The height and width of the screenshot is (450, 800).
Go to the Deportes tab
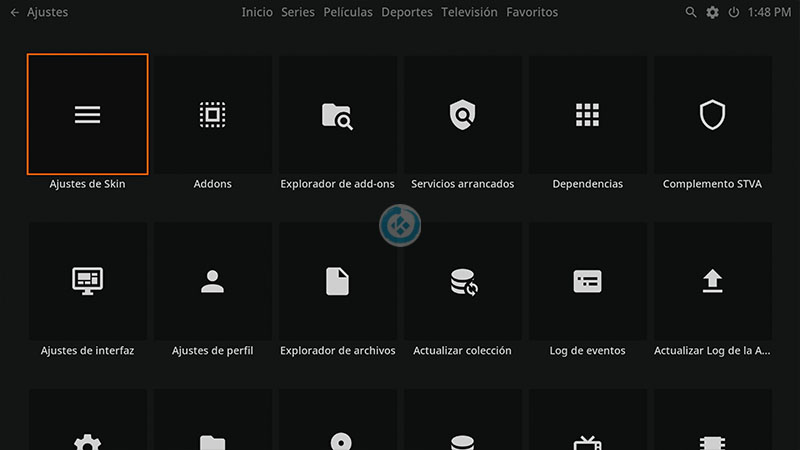point(407,13)
